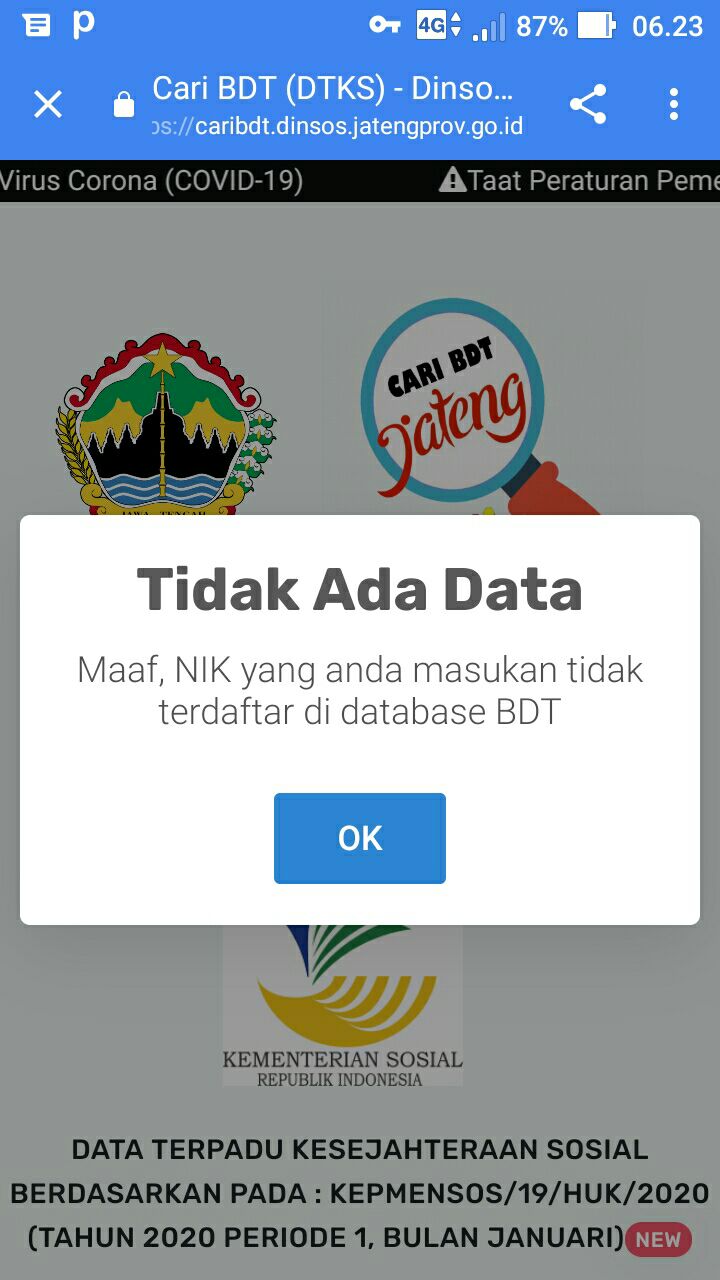Open the browser overflow menu
Viewport: 720px width, 1280px height.
point(674,104)
